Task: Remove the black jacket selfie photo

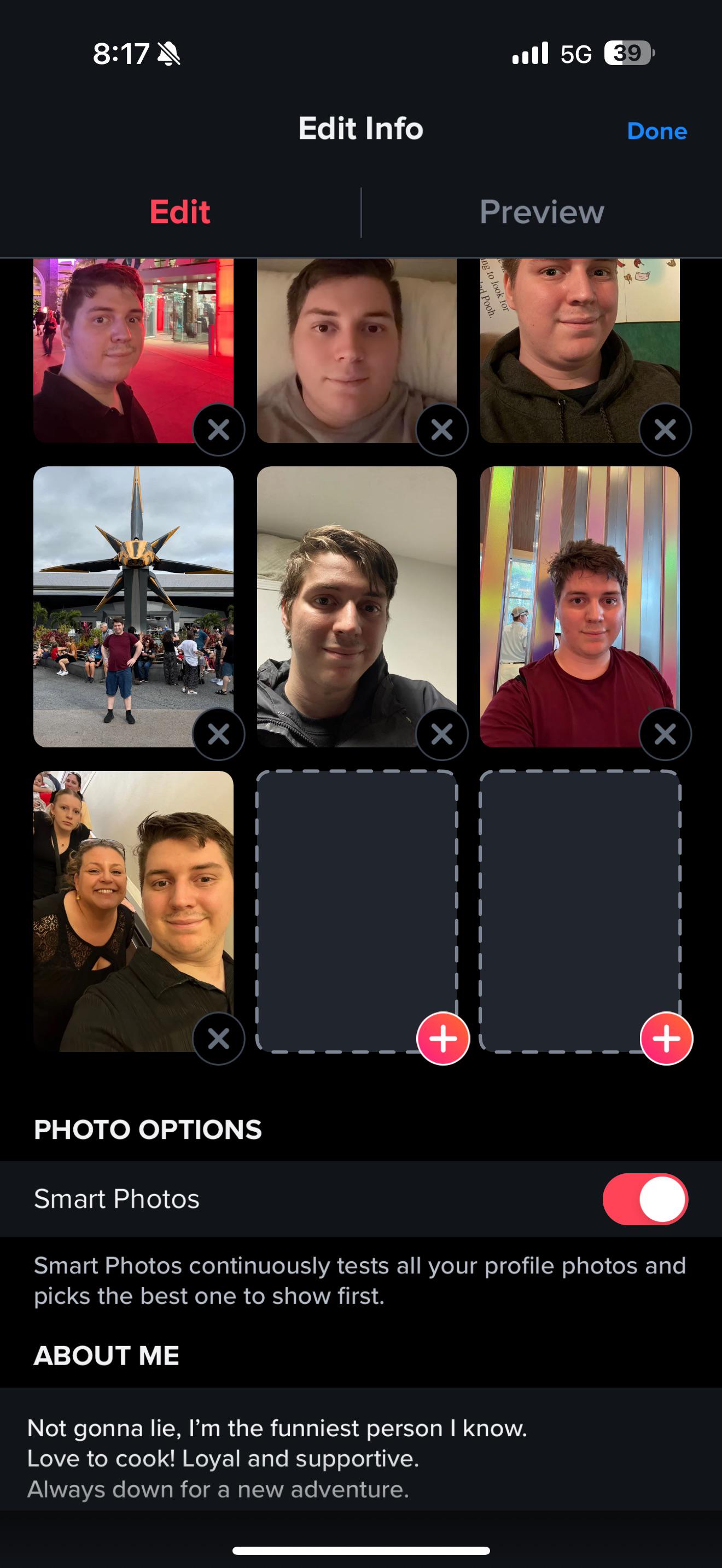Action: coord(442,734)
